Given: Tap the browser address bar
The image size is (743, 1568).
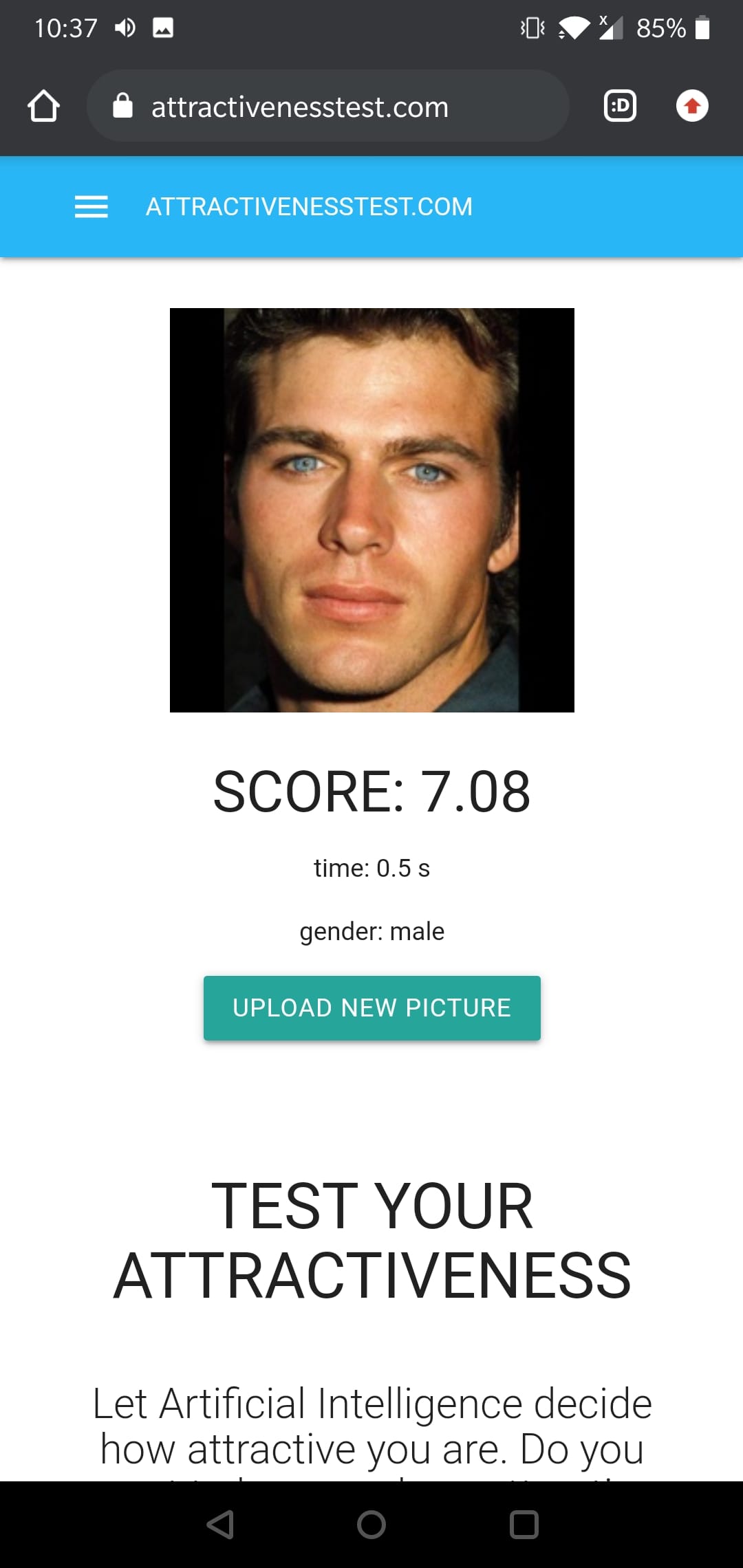Looking at the screenshot, I should coord(327,107).
